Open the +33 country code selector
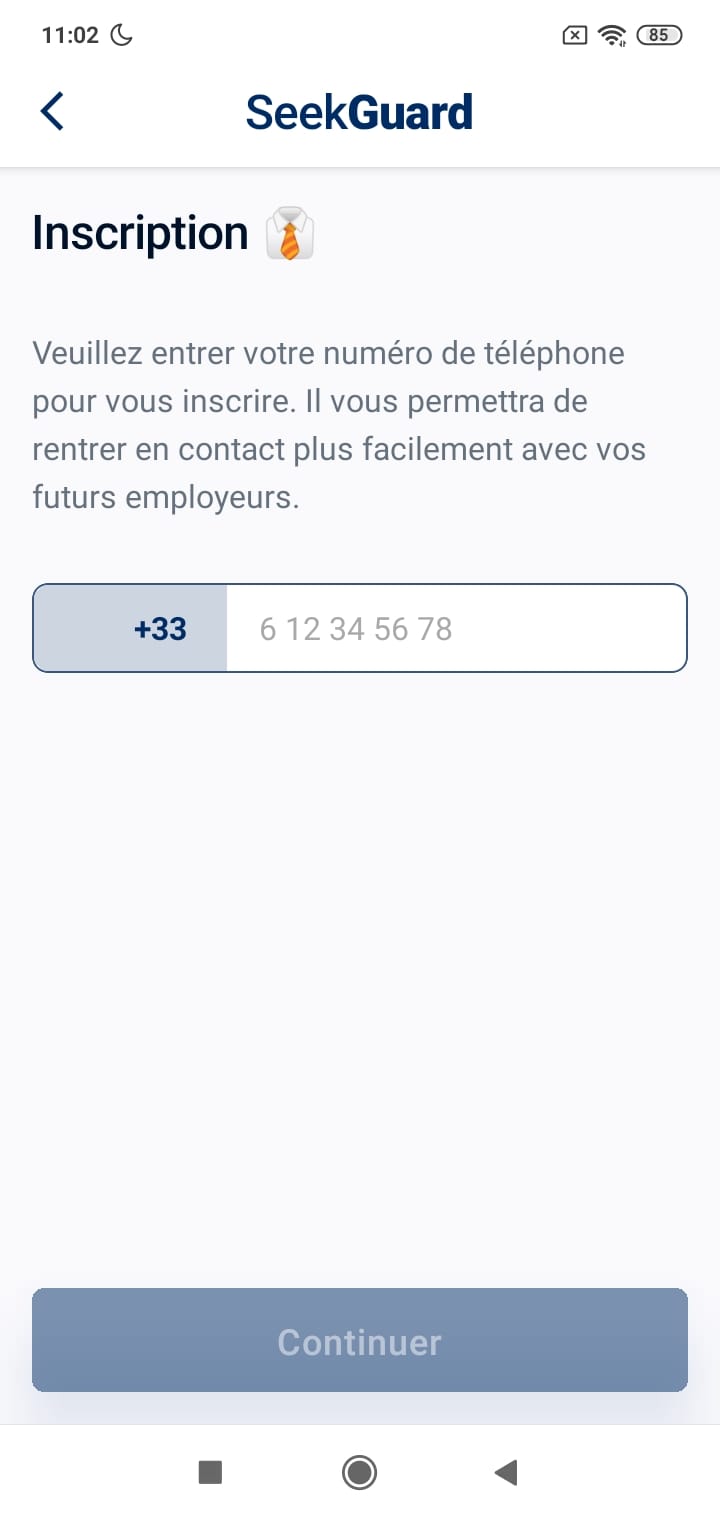720x1520 pixels. point(130,628)
